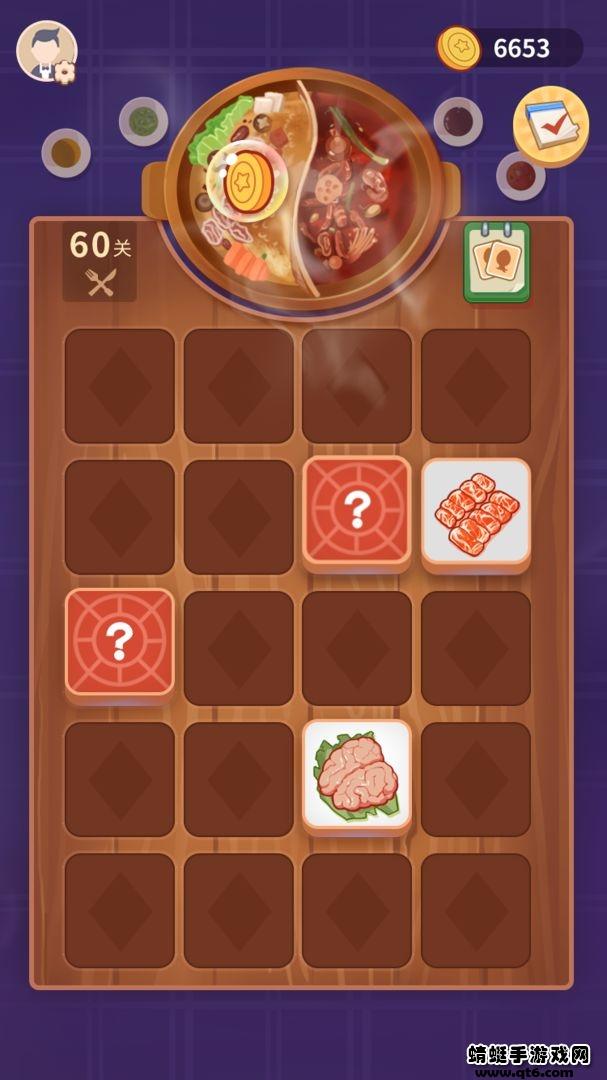
Task: Open the daily check-in calendar
Action: pyautogui.click(x=551, y=127)
